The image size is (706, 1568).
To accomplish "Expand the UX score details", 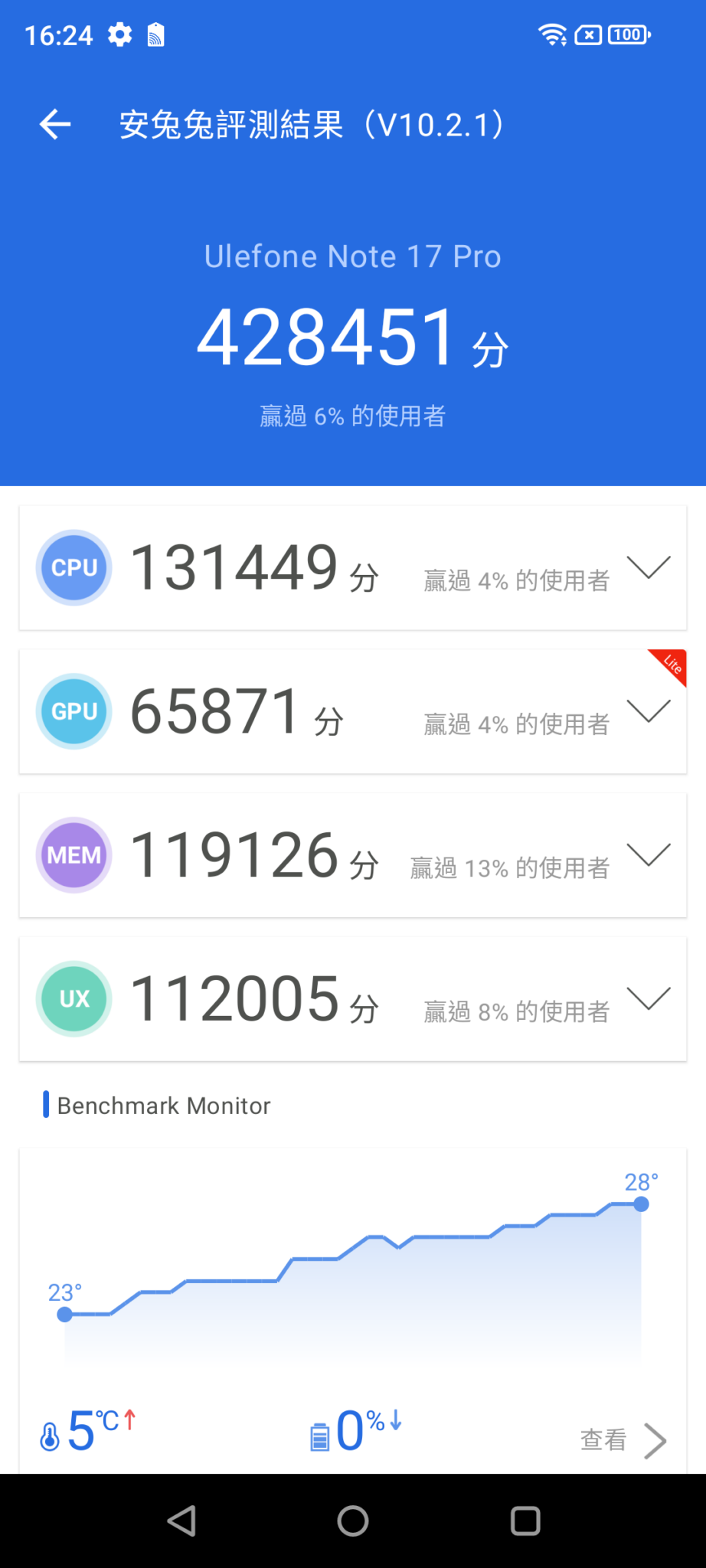I will coord(648,998).
